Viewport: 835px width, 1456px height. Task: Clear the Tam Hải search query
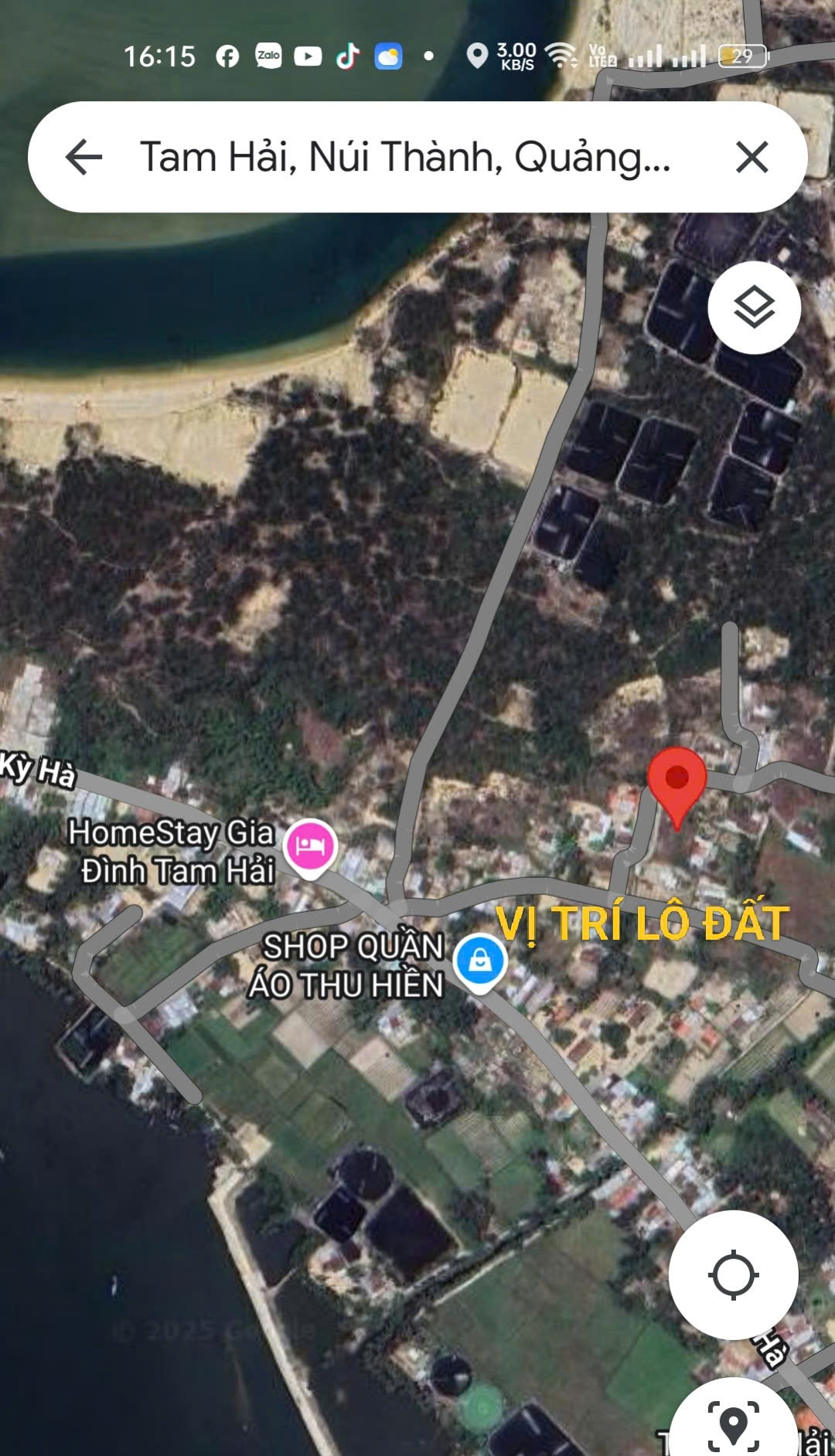pos(751,157)
